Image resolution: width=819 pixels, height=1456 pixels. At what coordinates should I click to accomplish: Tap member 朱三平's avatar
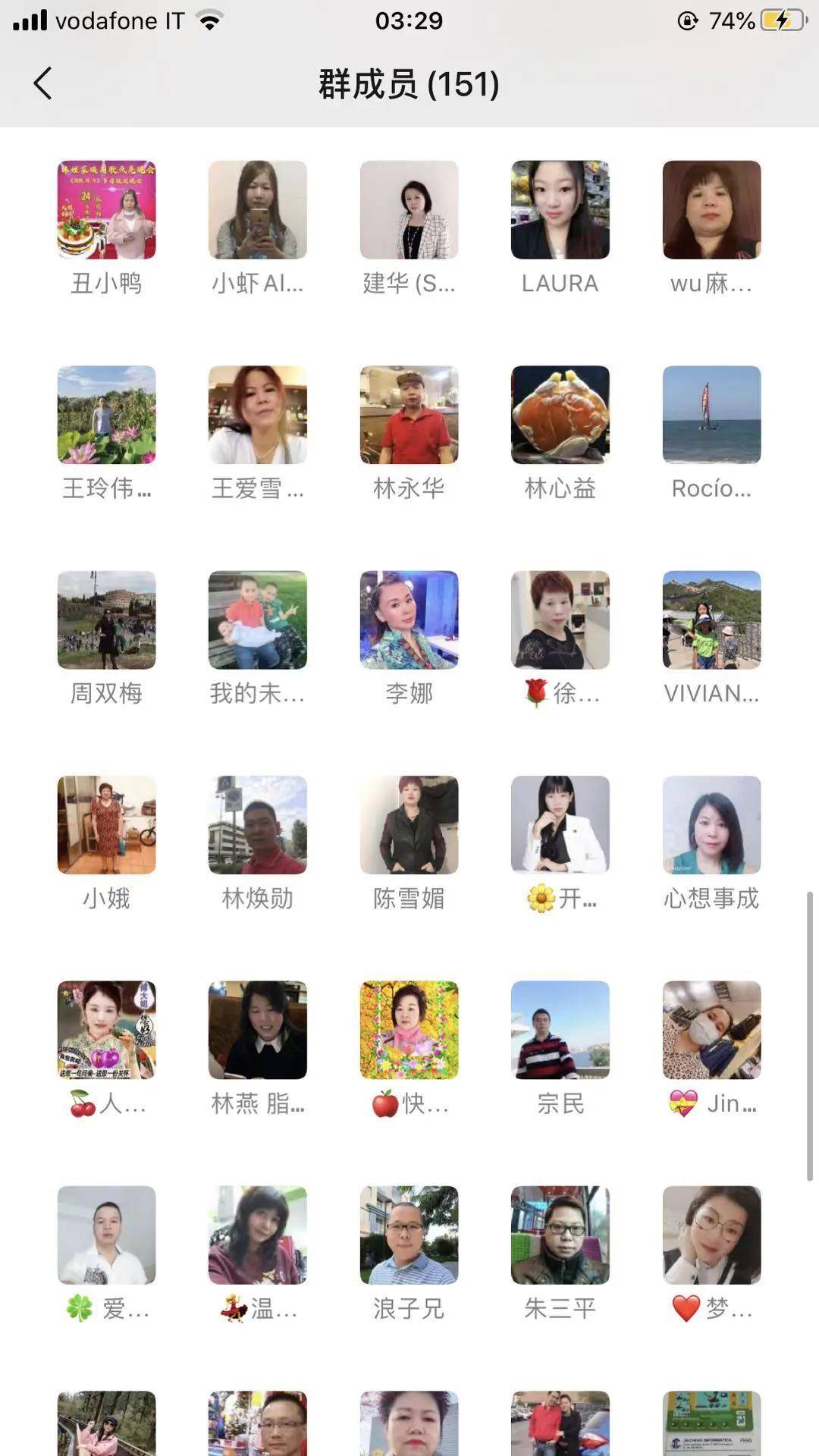coord(560,1235)
